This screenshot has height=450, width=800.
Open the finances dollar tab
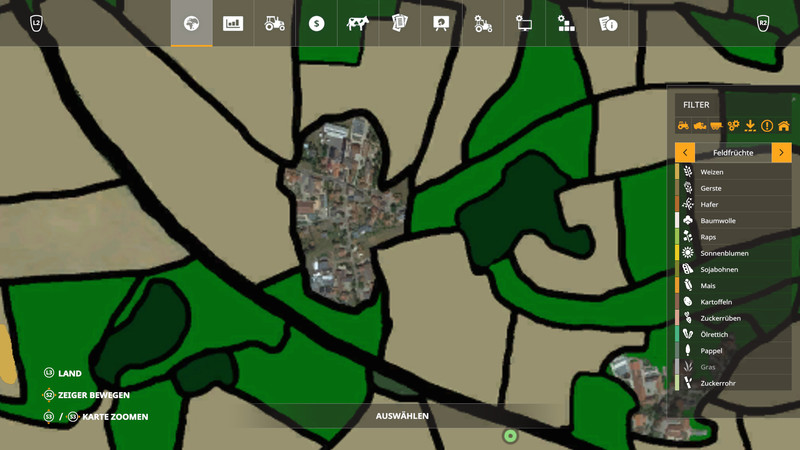pos(317,23)
